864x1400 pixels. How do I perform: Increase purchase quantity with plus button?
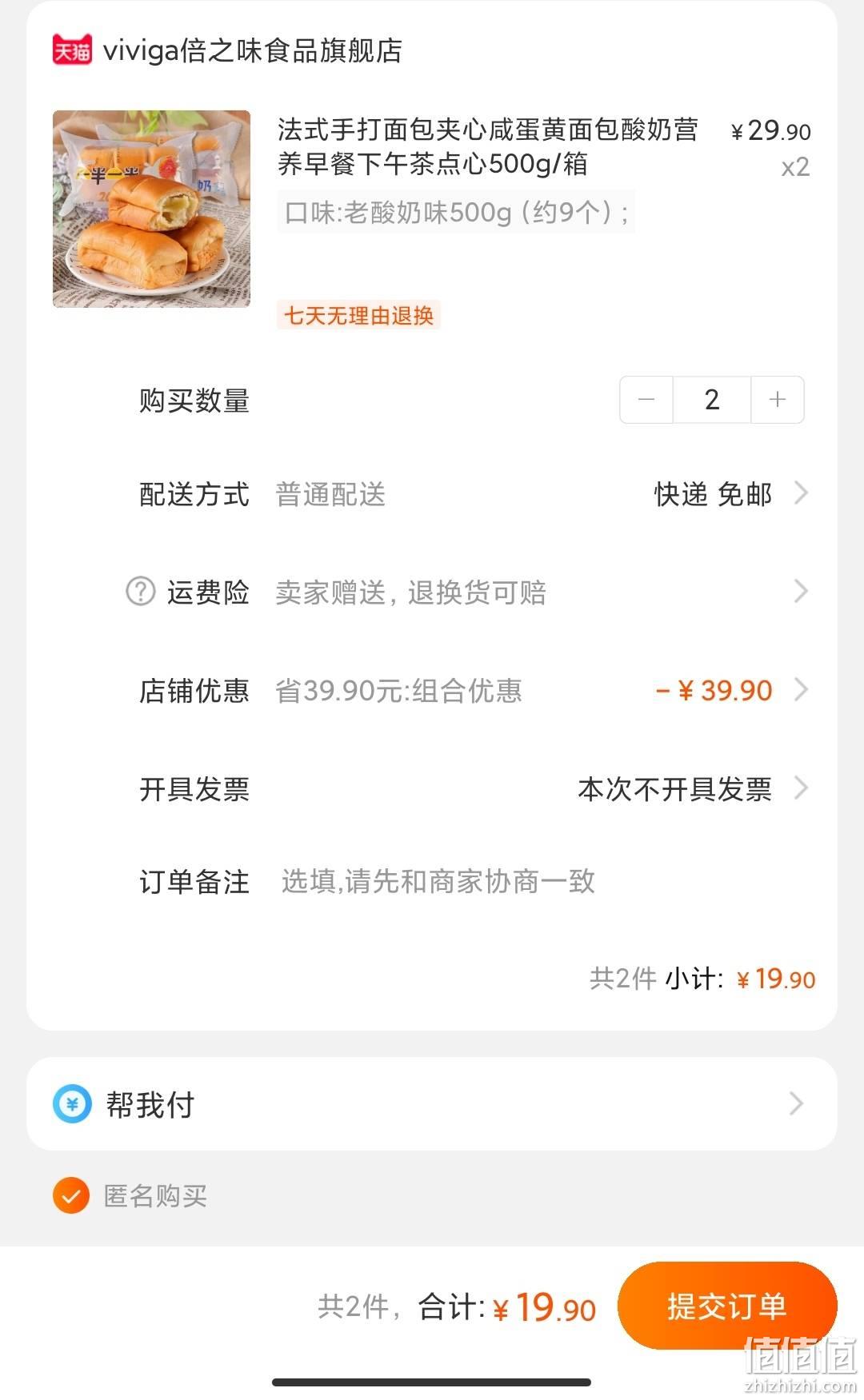point(777,400)
